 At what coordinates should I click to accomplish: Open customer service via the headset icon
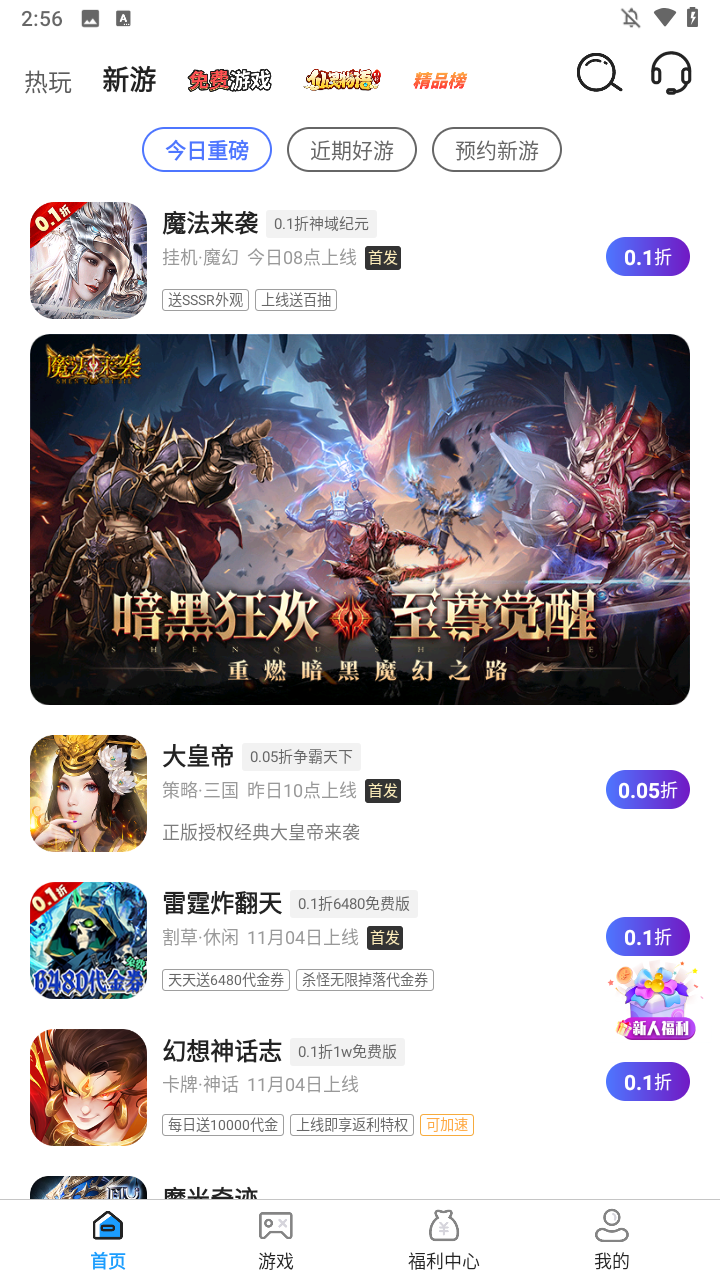click(670, 74)
